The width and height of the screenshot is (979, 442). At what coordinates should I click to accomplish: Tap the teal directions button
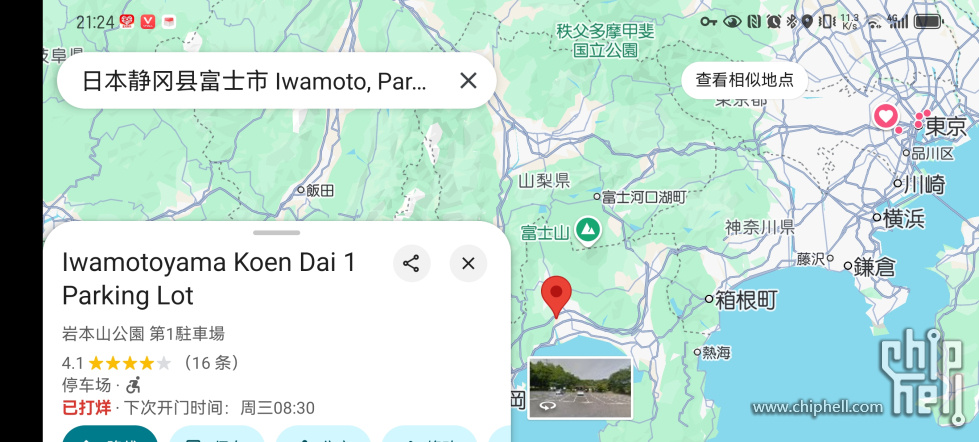(x=110, y=434)
